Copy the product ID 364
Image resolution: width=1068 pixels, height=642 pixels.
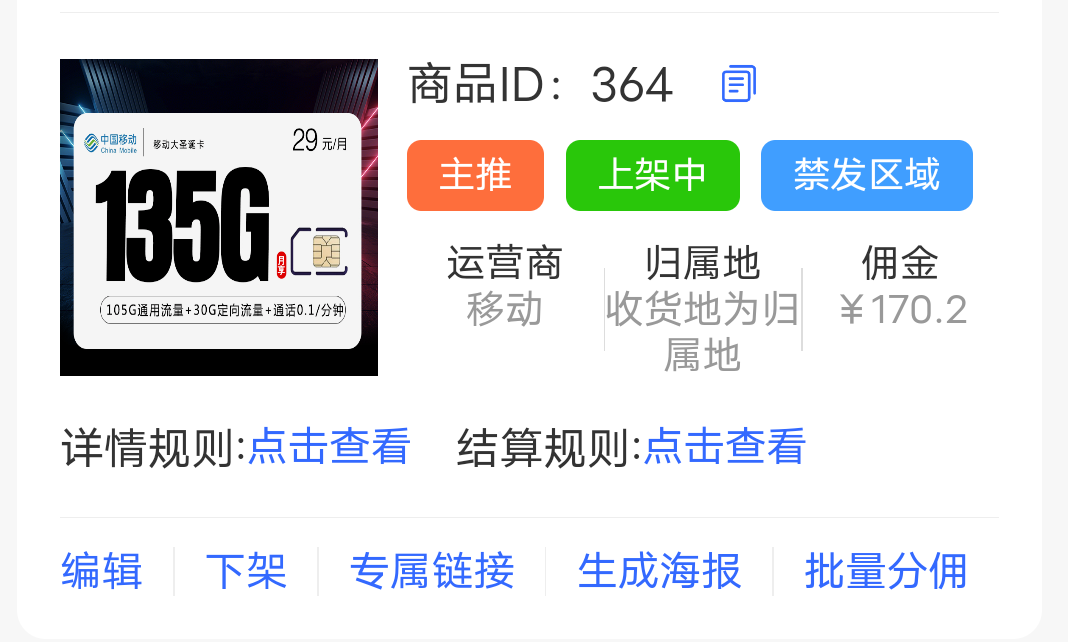coord(739,84)
